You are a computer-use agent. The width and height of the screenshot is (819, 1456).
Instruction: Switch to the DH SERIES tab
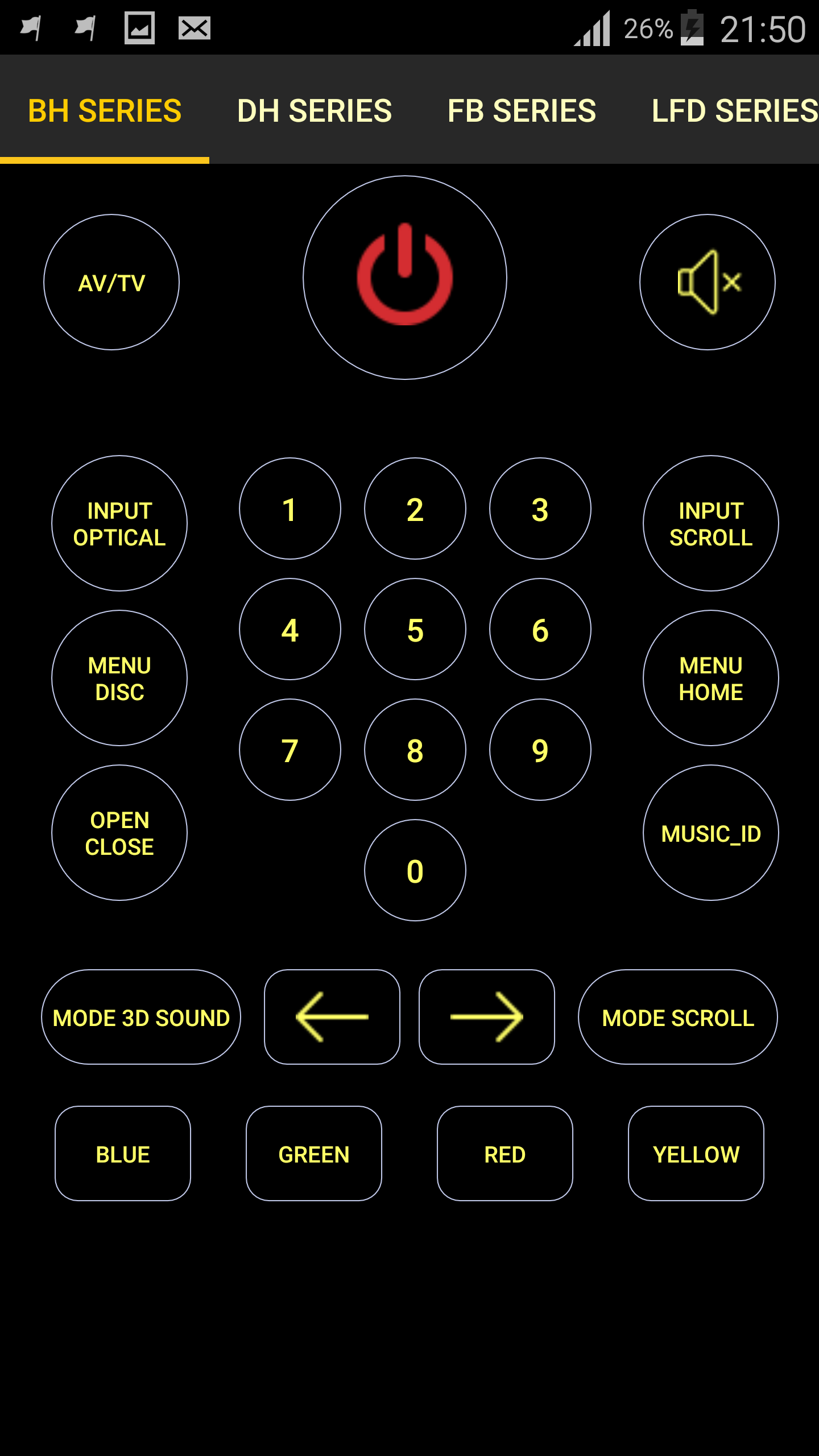315,110
